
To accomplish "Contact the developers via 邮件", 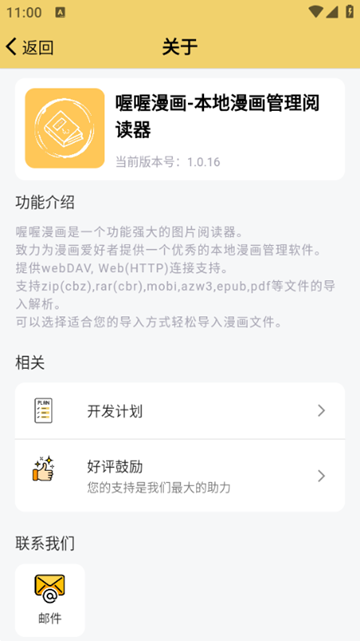I will tap(50, 600).
